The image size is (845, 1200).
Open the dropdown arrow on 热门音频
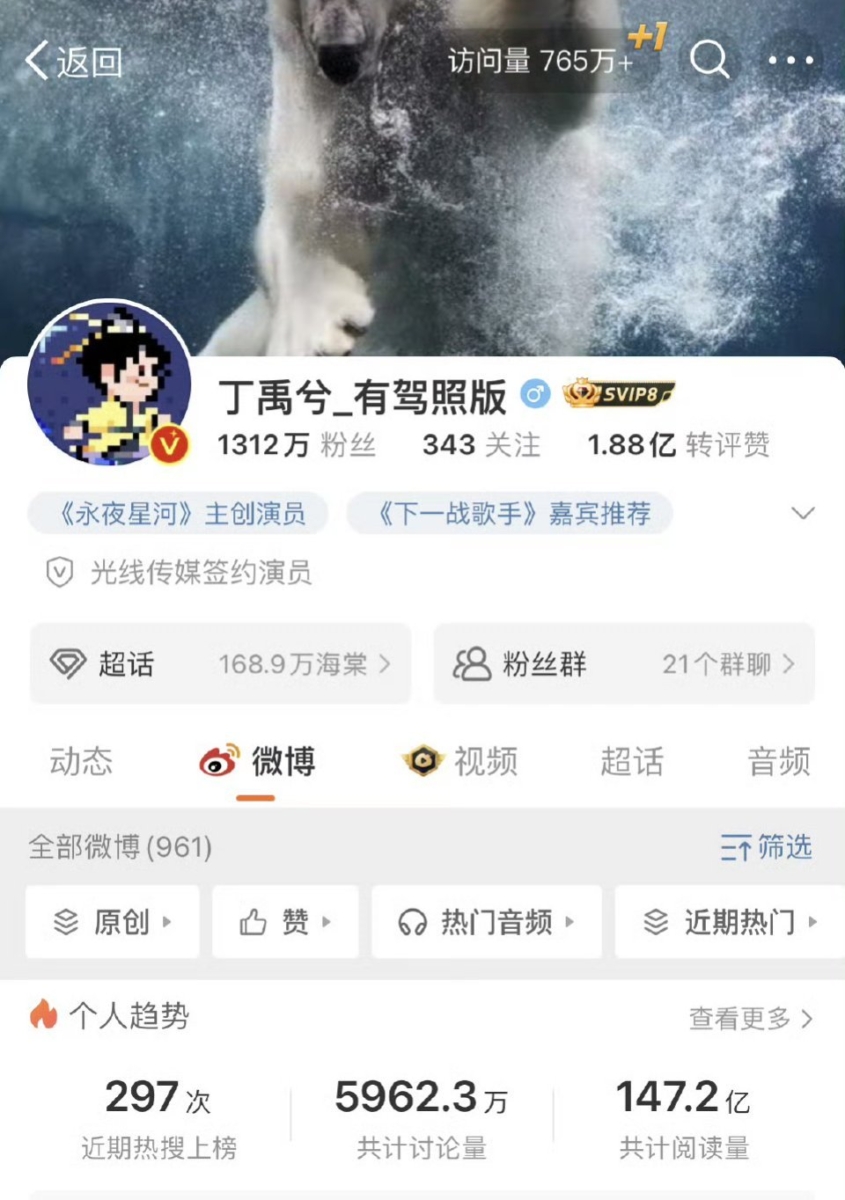568,921
